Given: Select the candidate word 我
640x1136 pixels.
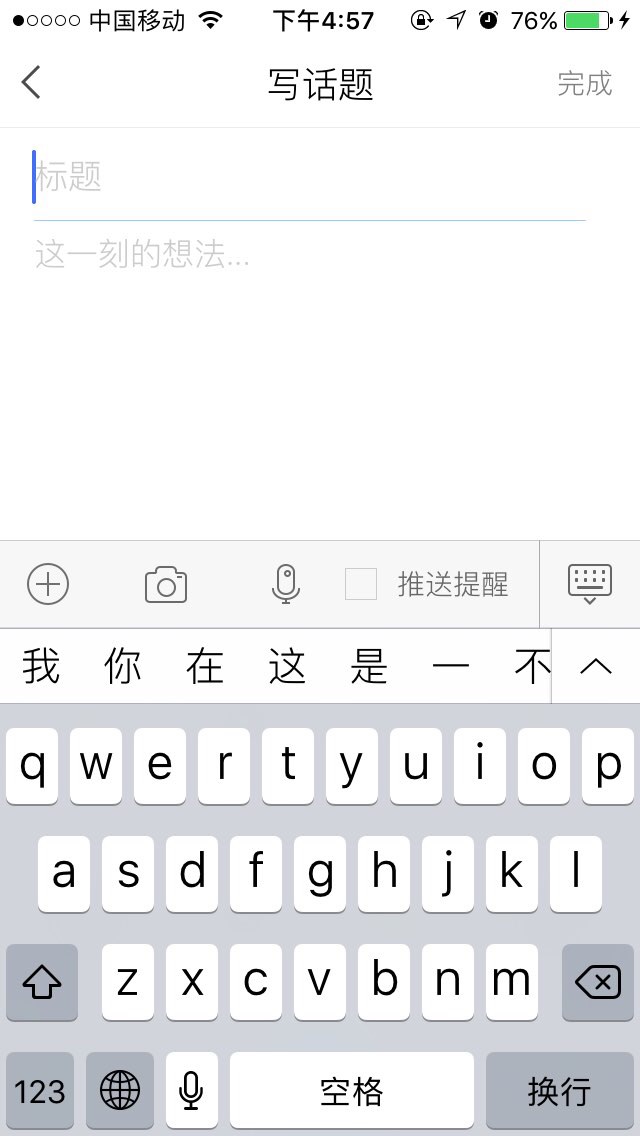Looking at the screenshot, I should tap(41, 667).
